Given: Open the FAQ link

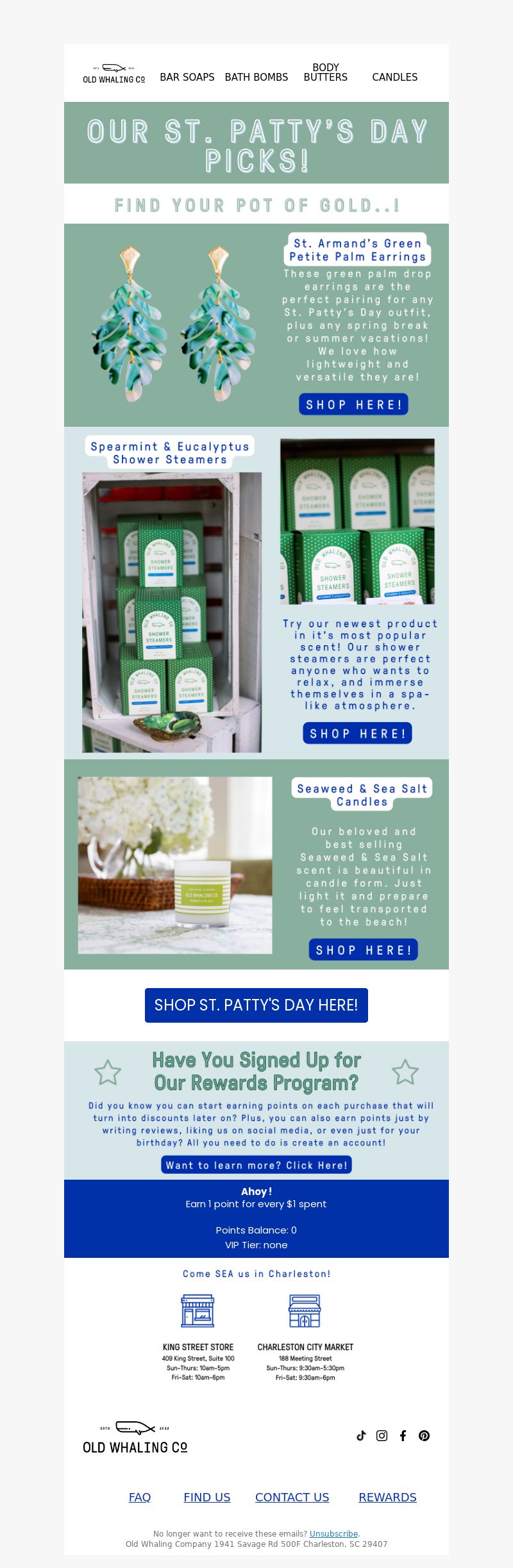Looking at the screenshot, I should 140,1497.
